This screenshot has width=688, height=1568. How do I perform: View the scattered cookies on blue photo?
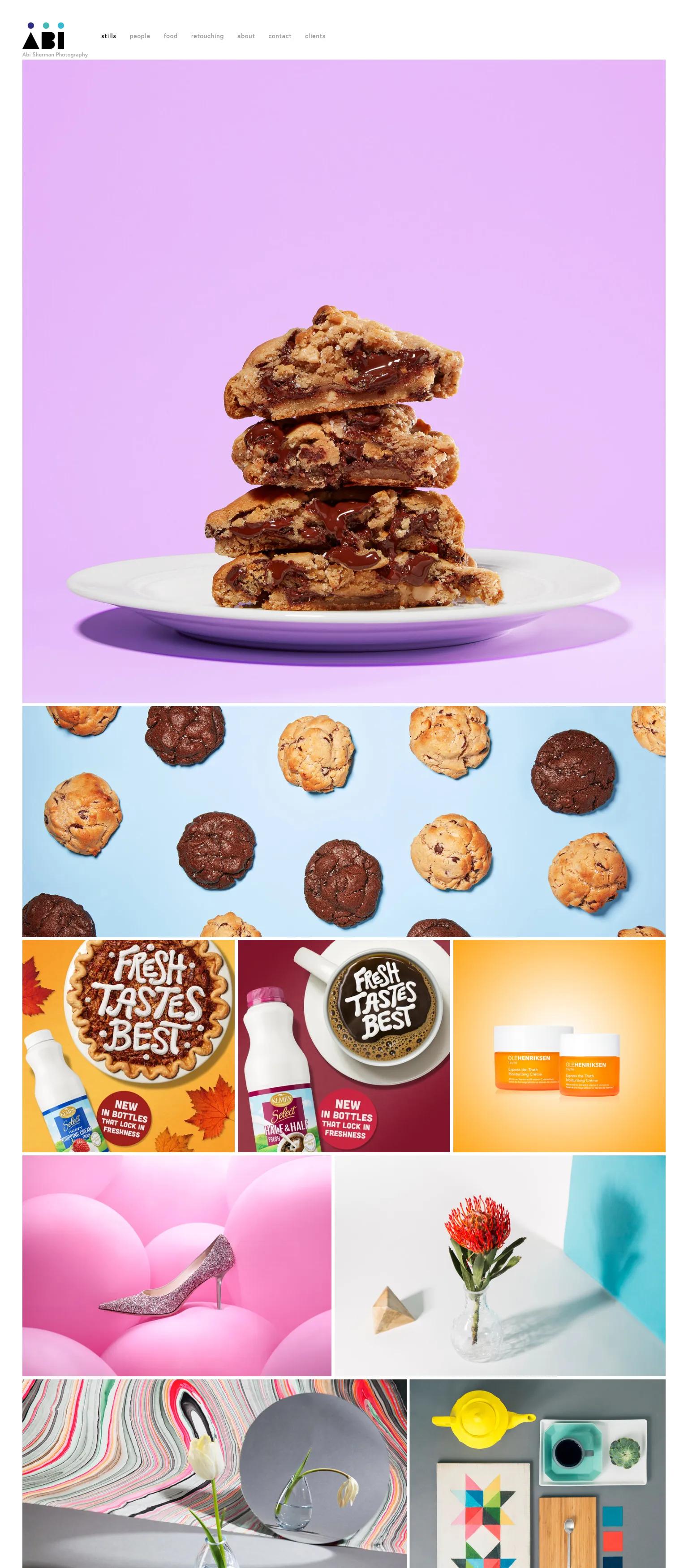tap(344, 821)
